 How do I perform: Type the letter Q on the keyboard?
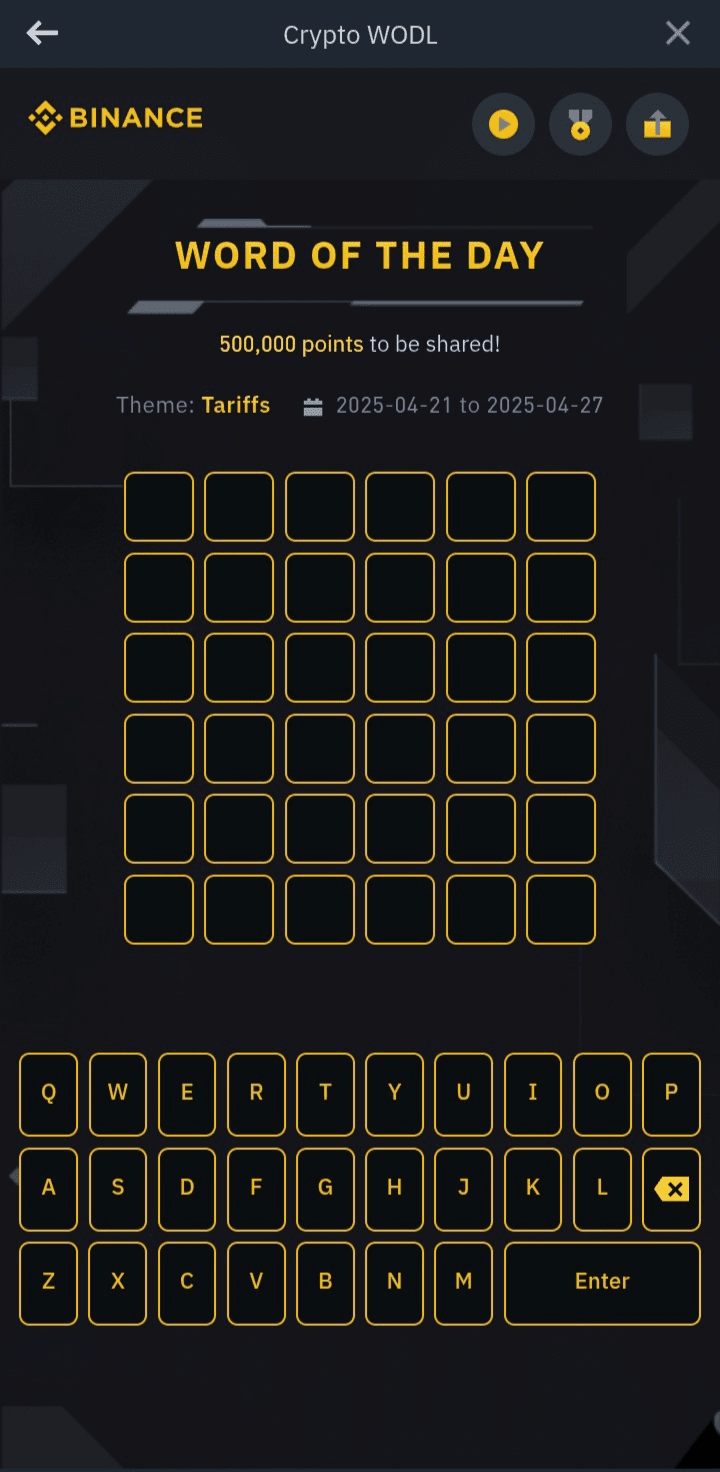[x=48, y=1093]
